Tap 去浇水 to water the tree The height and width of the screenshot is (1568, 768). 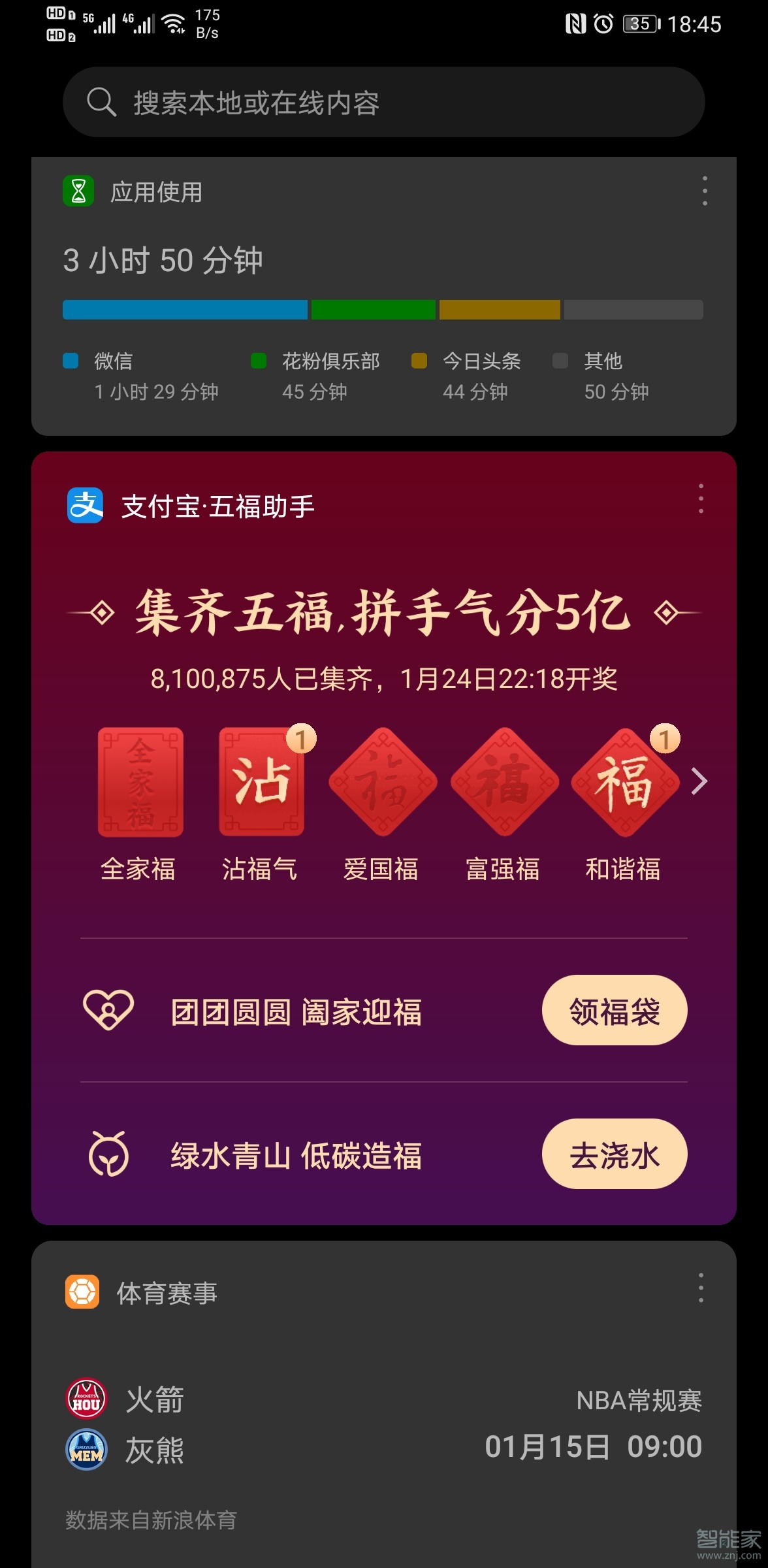pos(615,1154)
